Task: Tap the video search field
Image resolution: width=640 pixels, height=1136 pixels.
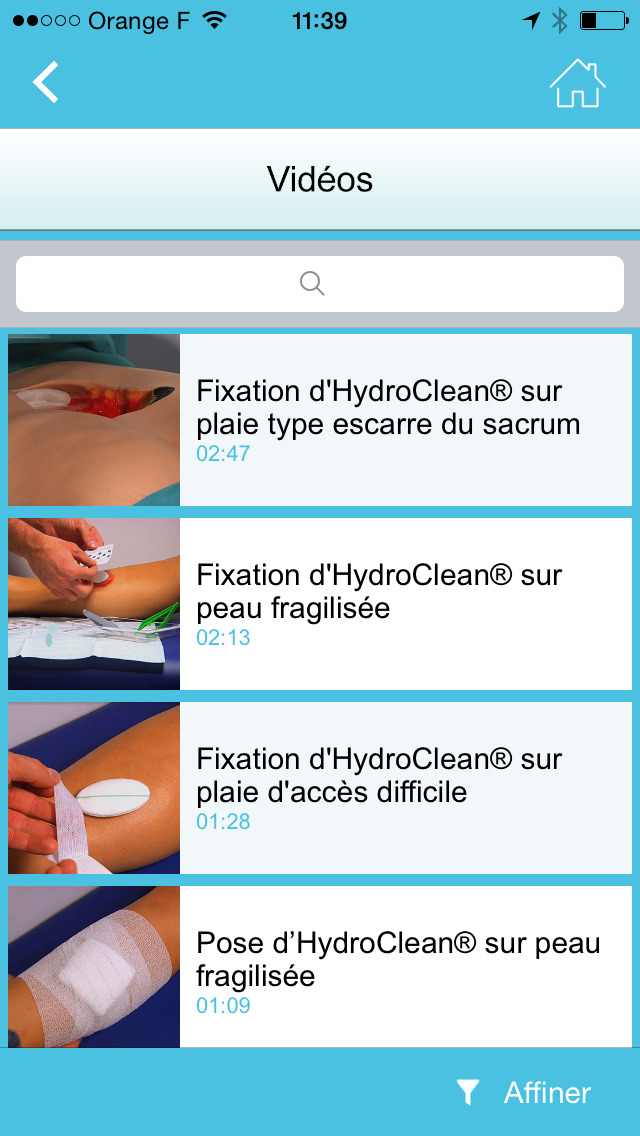Action: pyautogui.click(x=320, y=284)
